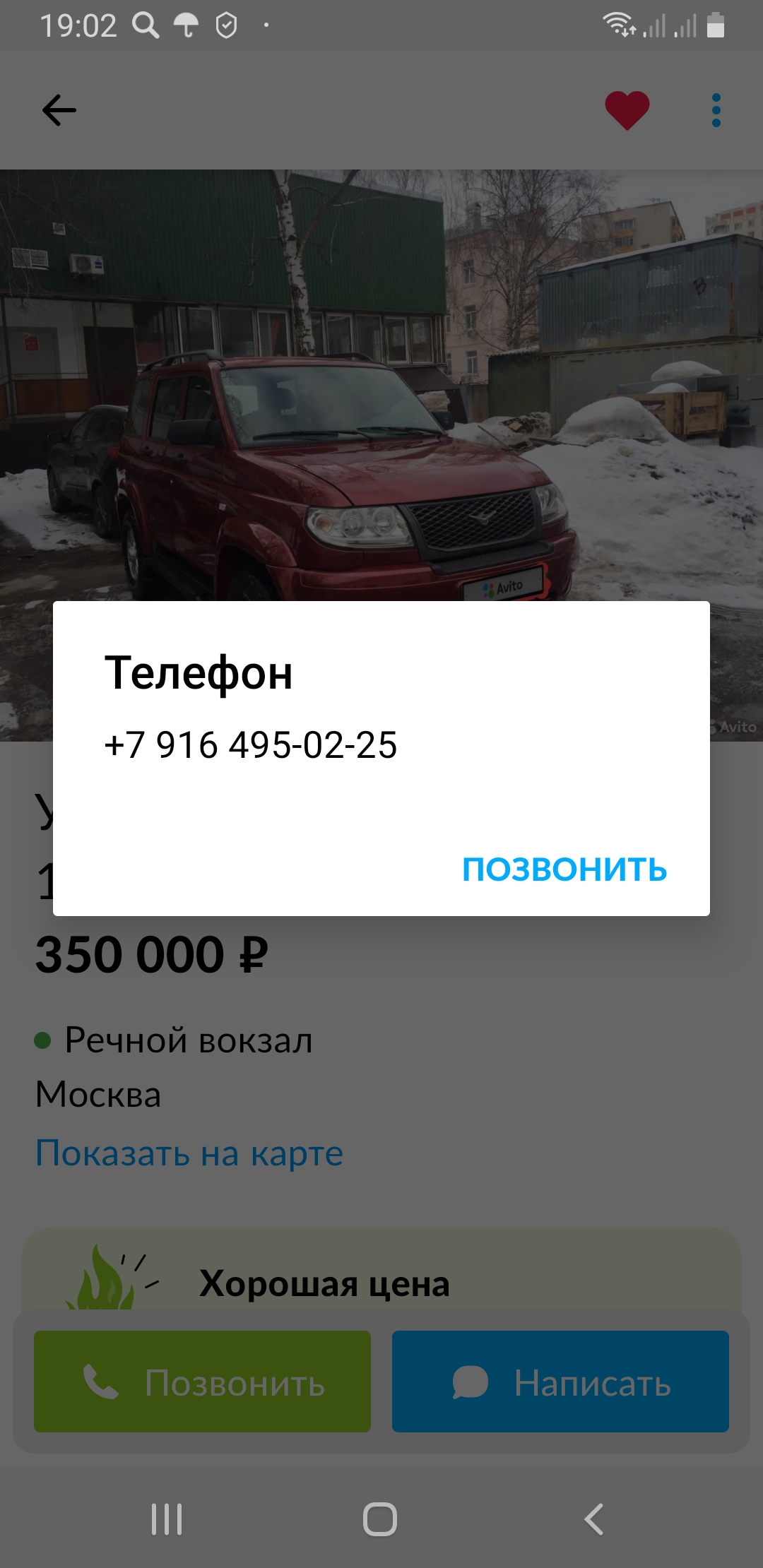The height and width of the screenshot is (1568, 763).
Task: Go back with the top arrow
Action: (x=59, y=110)
